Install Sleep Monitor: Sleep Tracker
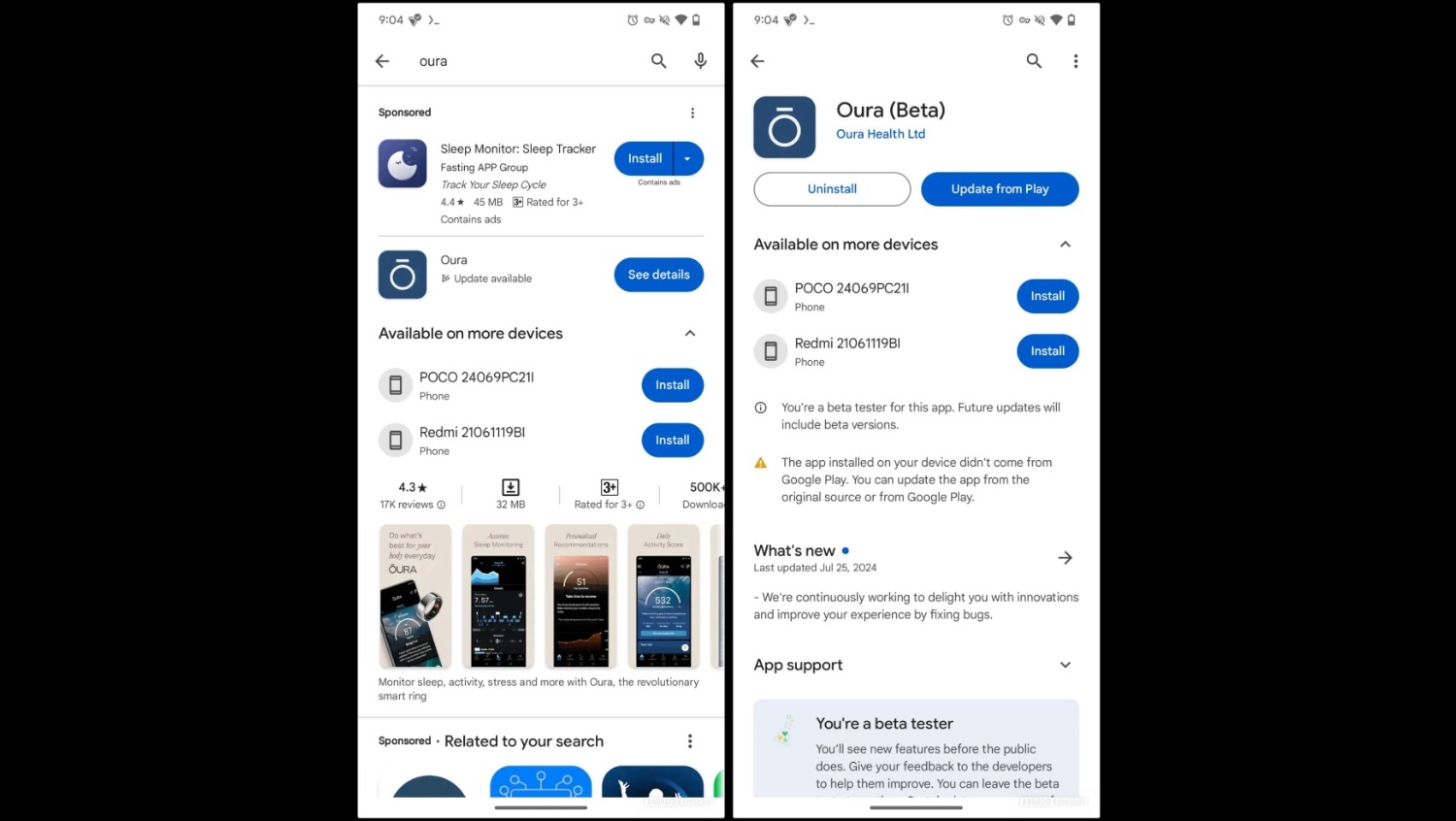The image size is (1456, 821). [x=644, y=158]
